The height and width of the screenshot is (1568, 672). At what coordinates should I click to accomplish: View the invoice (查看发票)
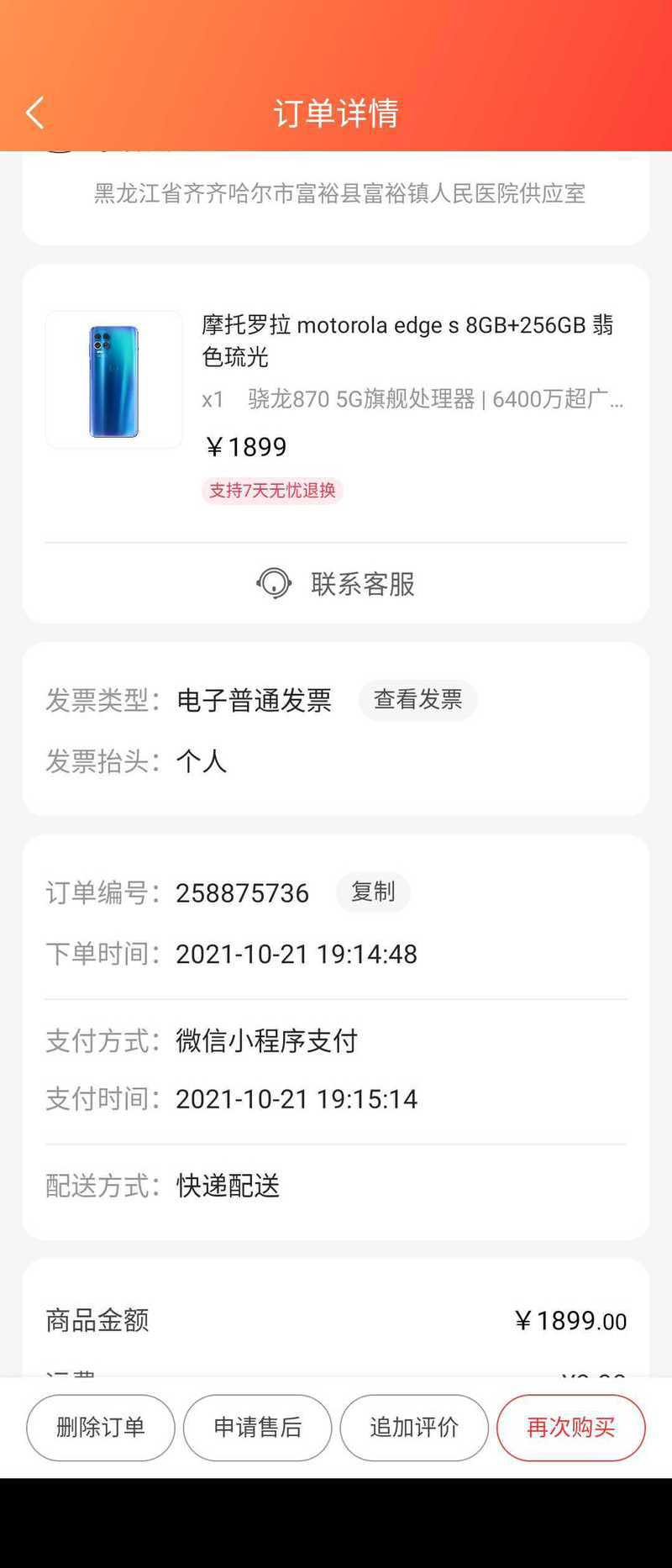point(417,700)
